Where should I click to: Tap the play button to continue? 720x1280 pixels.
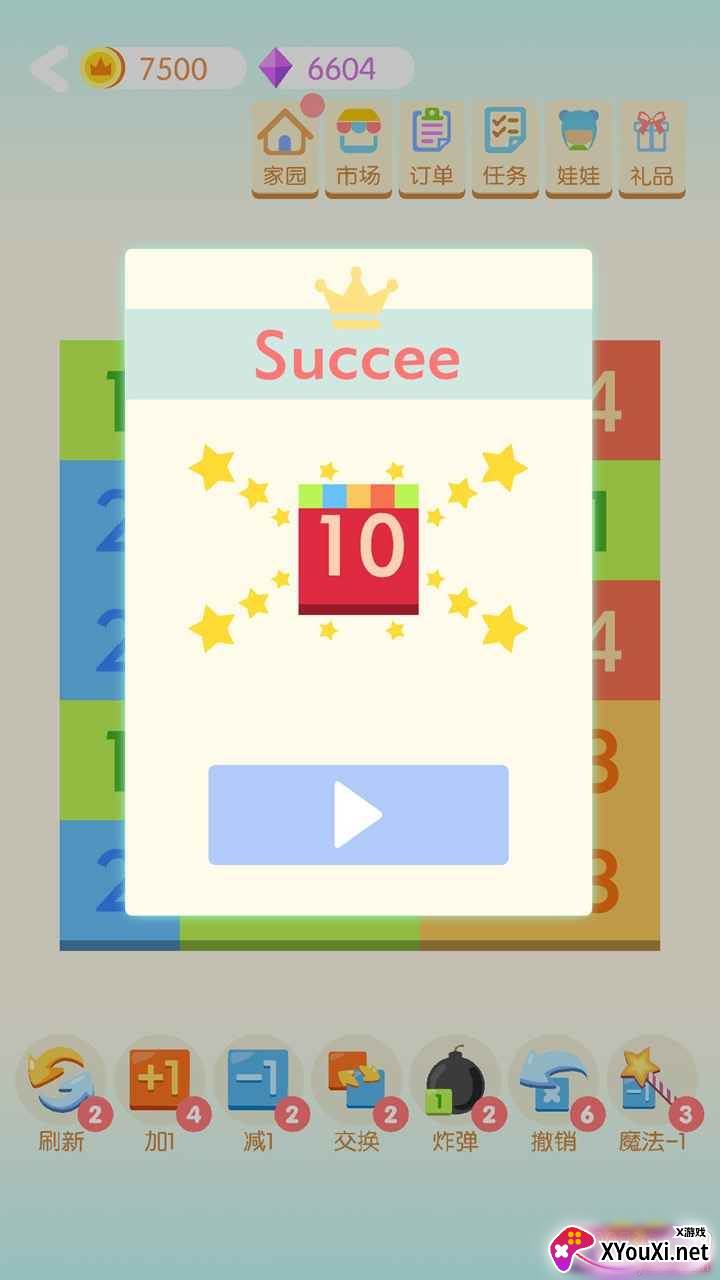click(358, 815)
